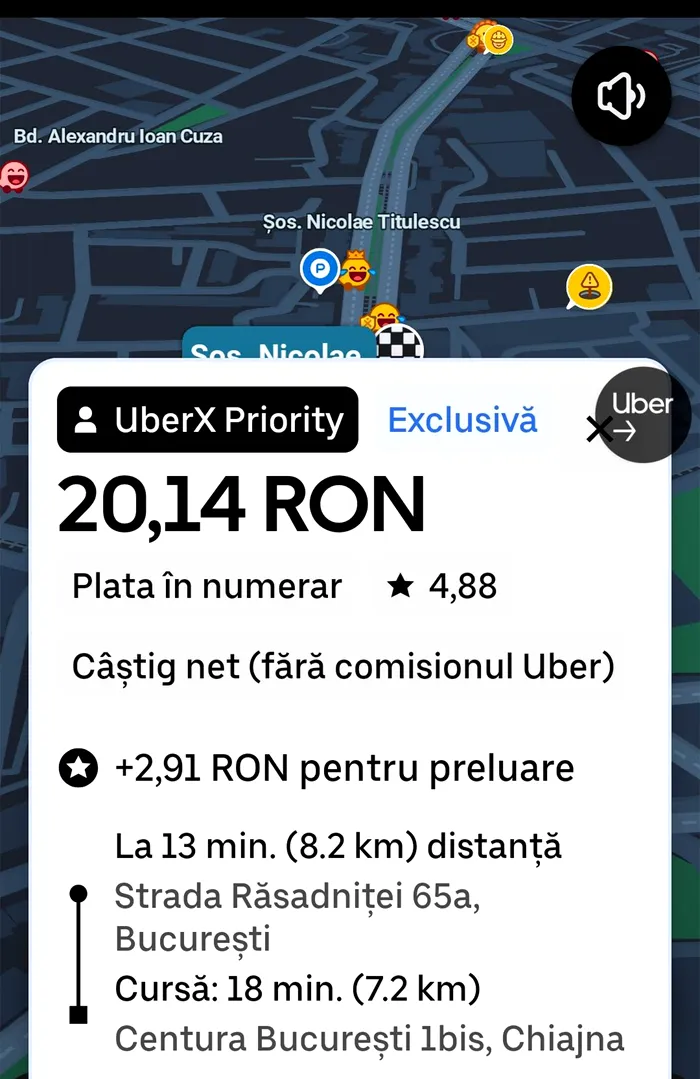Toggle the navigation sound speaker button
Viewport: 700px width, 1079px height.
[621, 97]
